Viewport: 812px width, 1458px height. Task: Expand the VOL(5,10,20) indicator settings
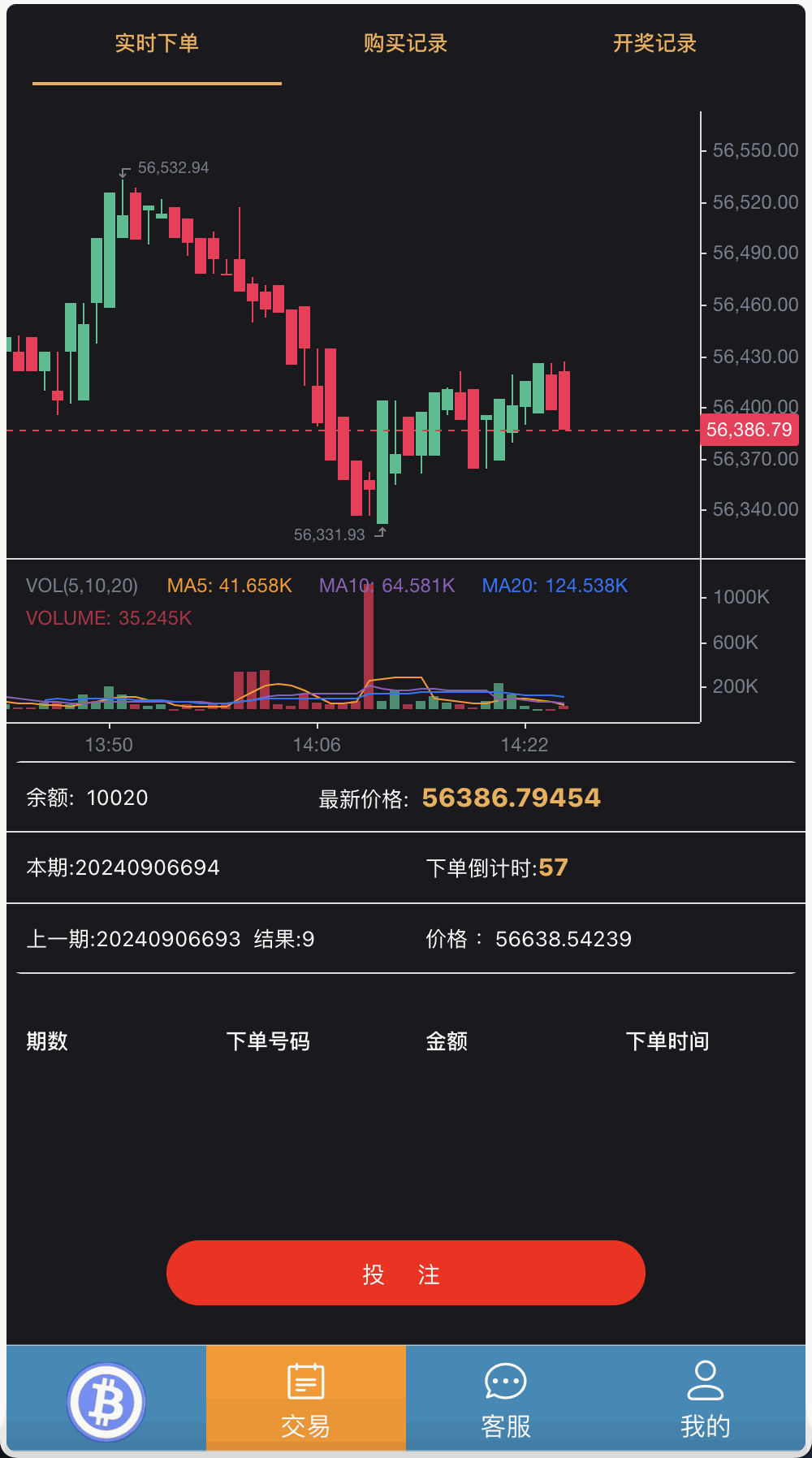click(81, 586)
